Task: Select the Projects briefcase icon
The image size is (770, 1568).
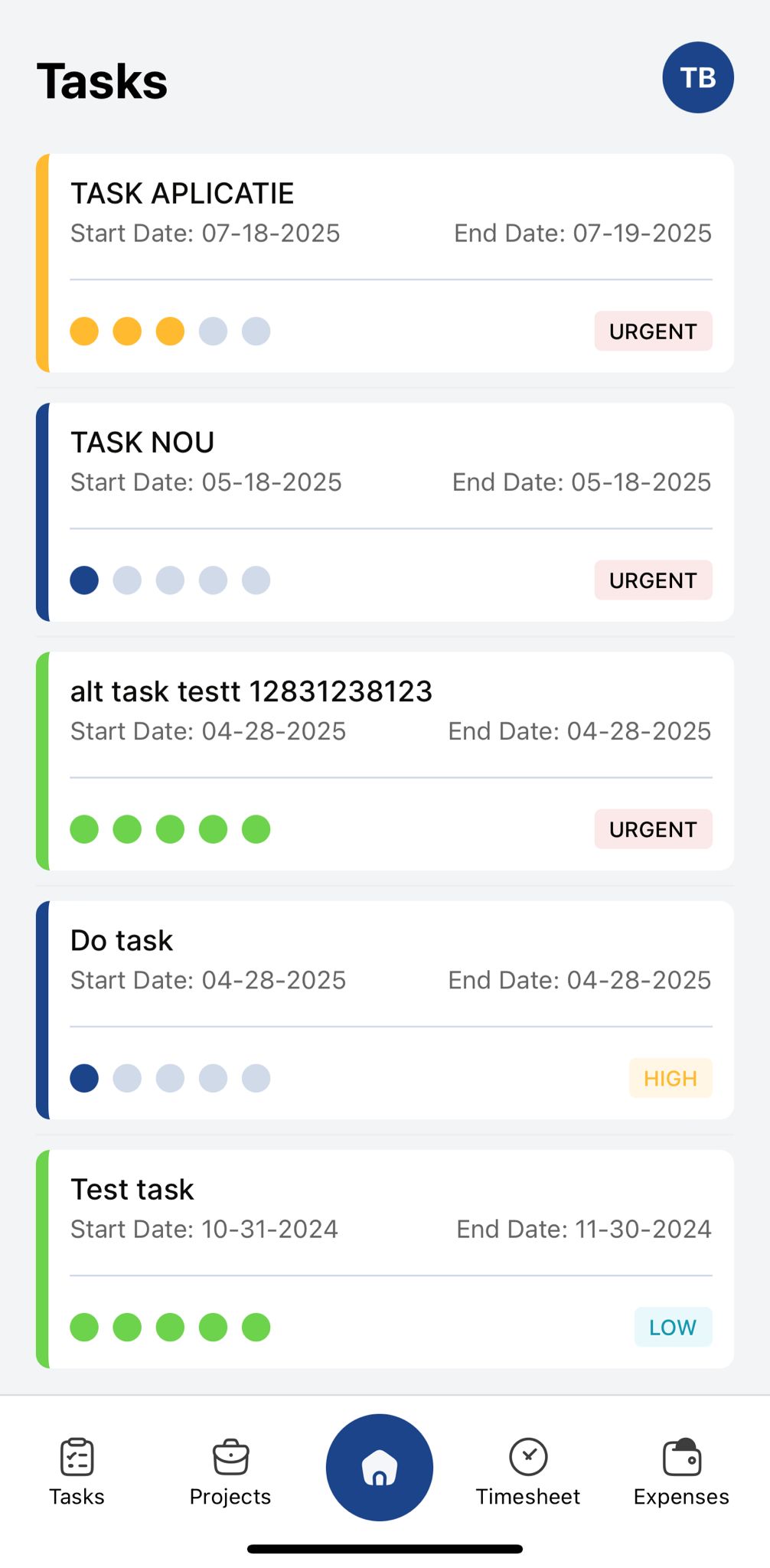Action: (x=230, y=1462)
